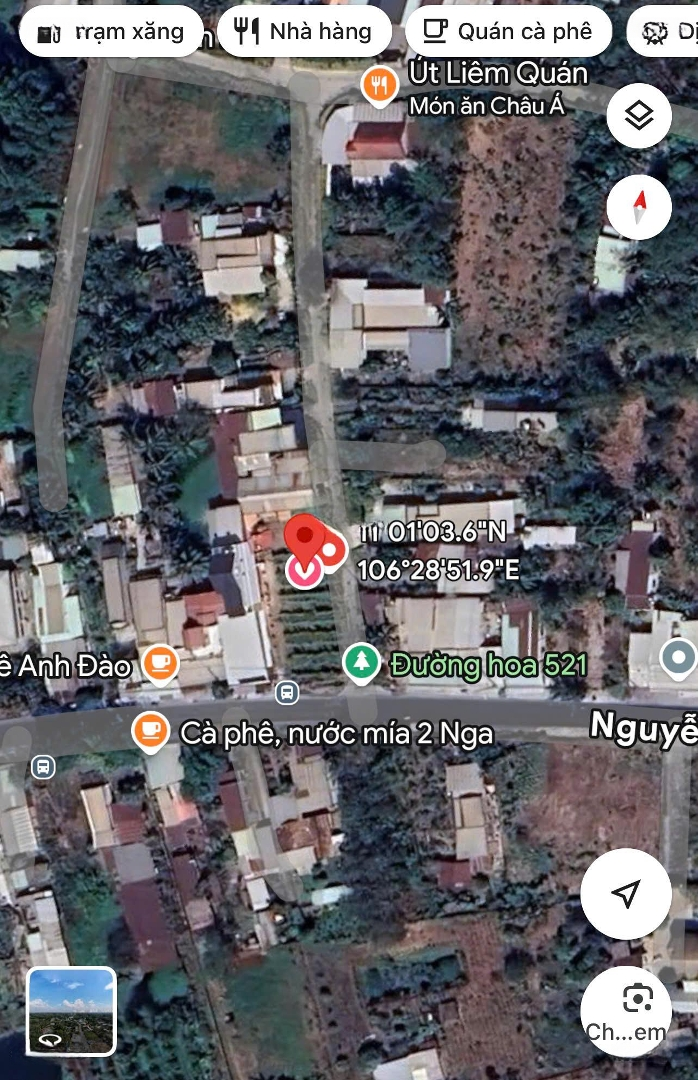Select the Trạm xăng chip

click(111, 32)
